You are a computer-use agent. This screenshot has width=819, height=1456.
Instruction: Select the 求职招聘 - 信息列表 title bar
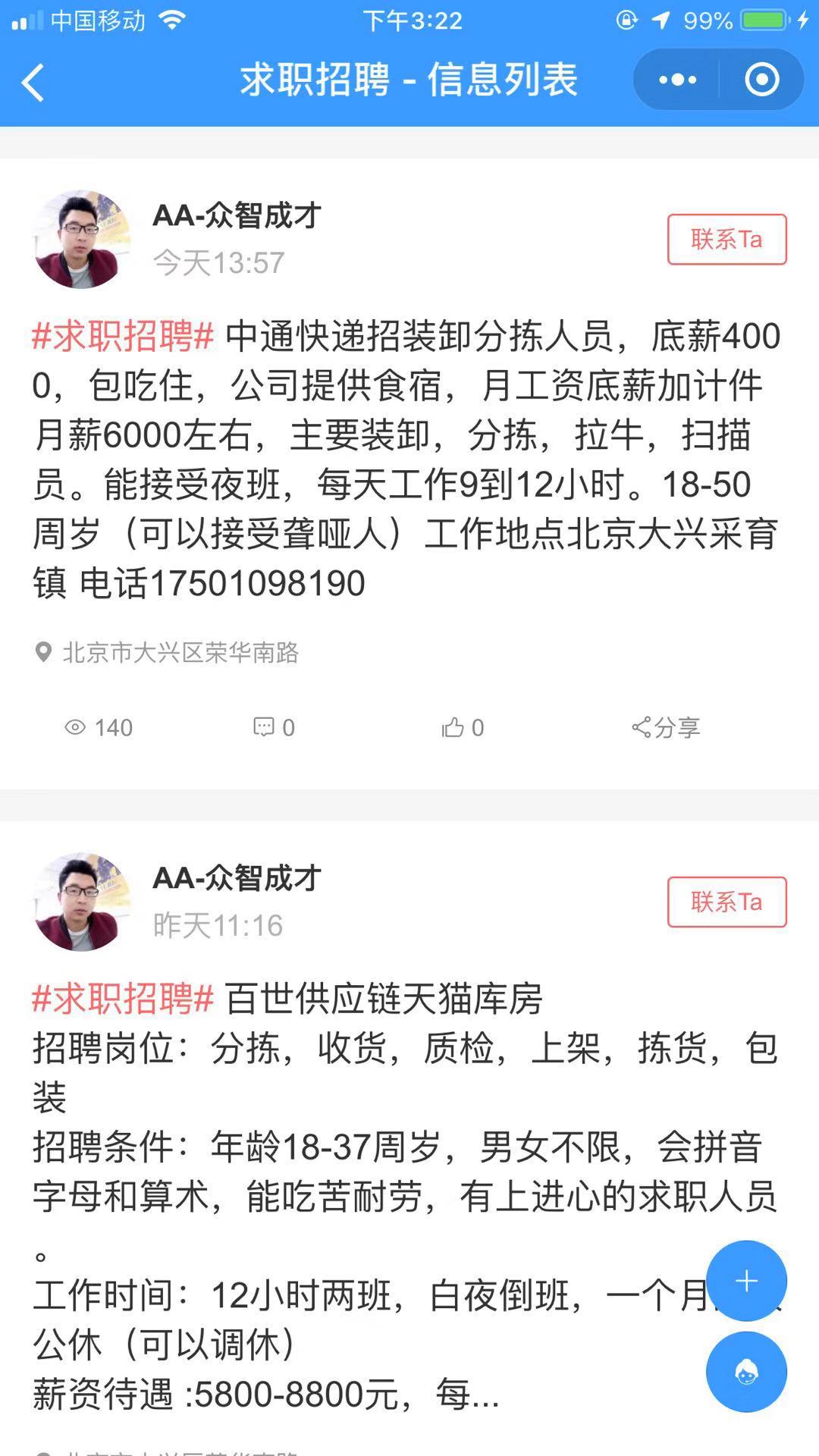point(409,79)
